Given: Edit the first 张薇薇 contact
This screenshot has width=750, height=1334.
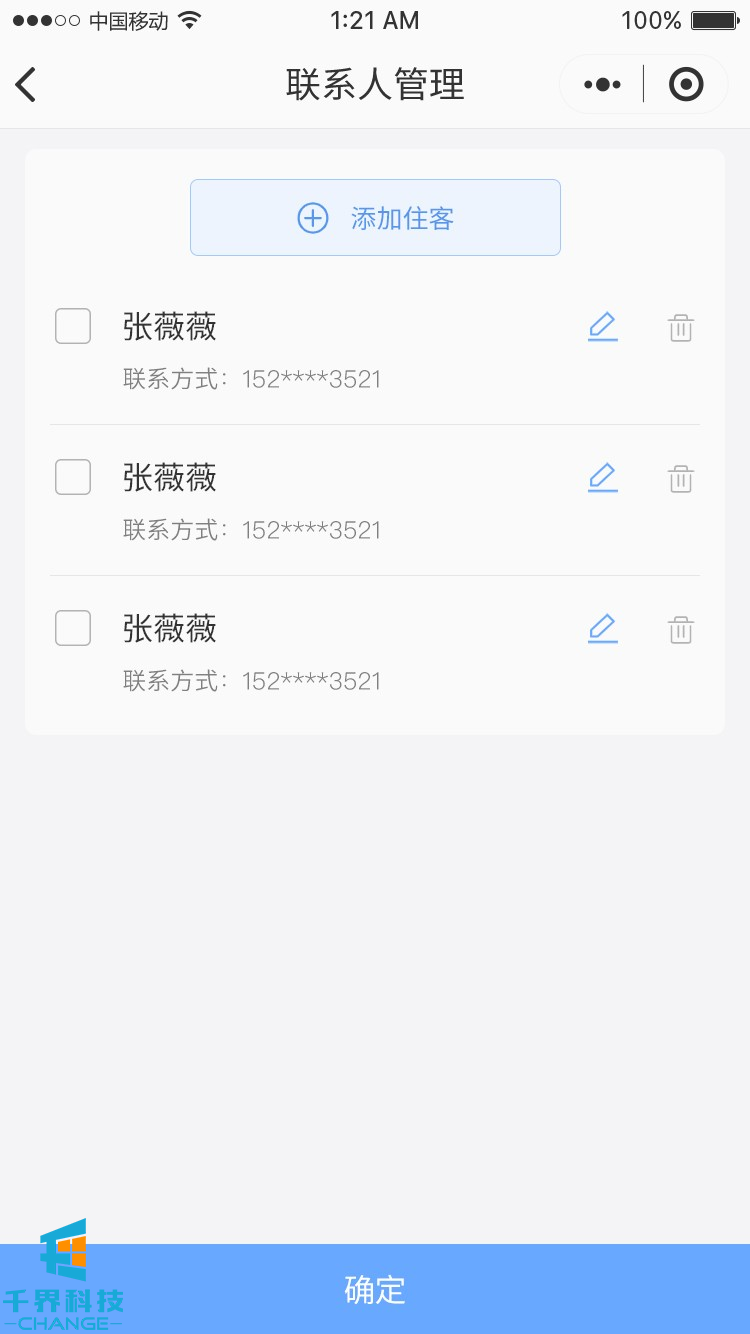Looking at the screenshot, I should click(x=602, y=327).
